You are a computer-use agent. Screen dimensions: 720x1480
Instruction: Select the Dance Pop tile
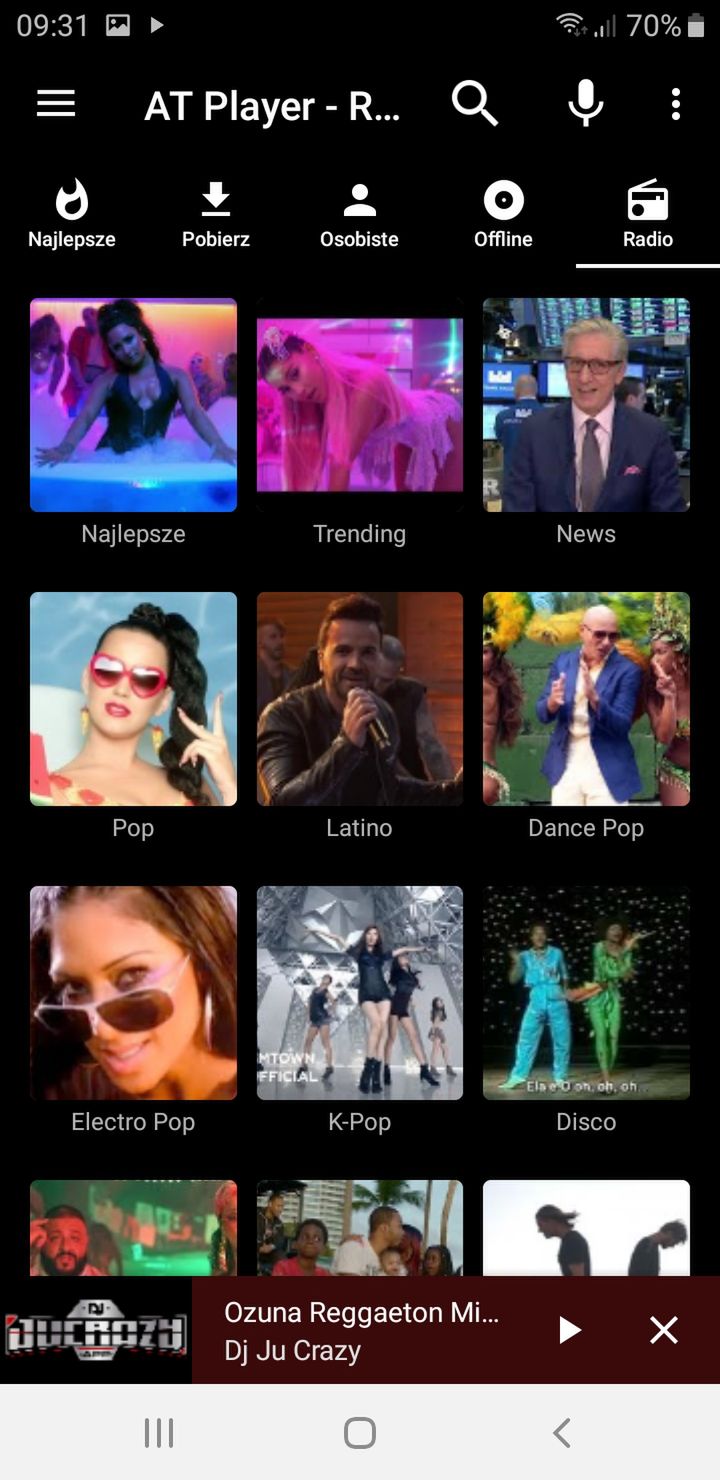click(x=586, y=716)
